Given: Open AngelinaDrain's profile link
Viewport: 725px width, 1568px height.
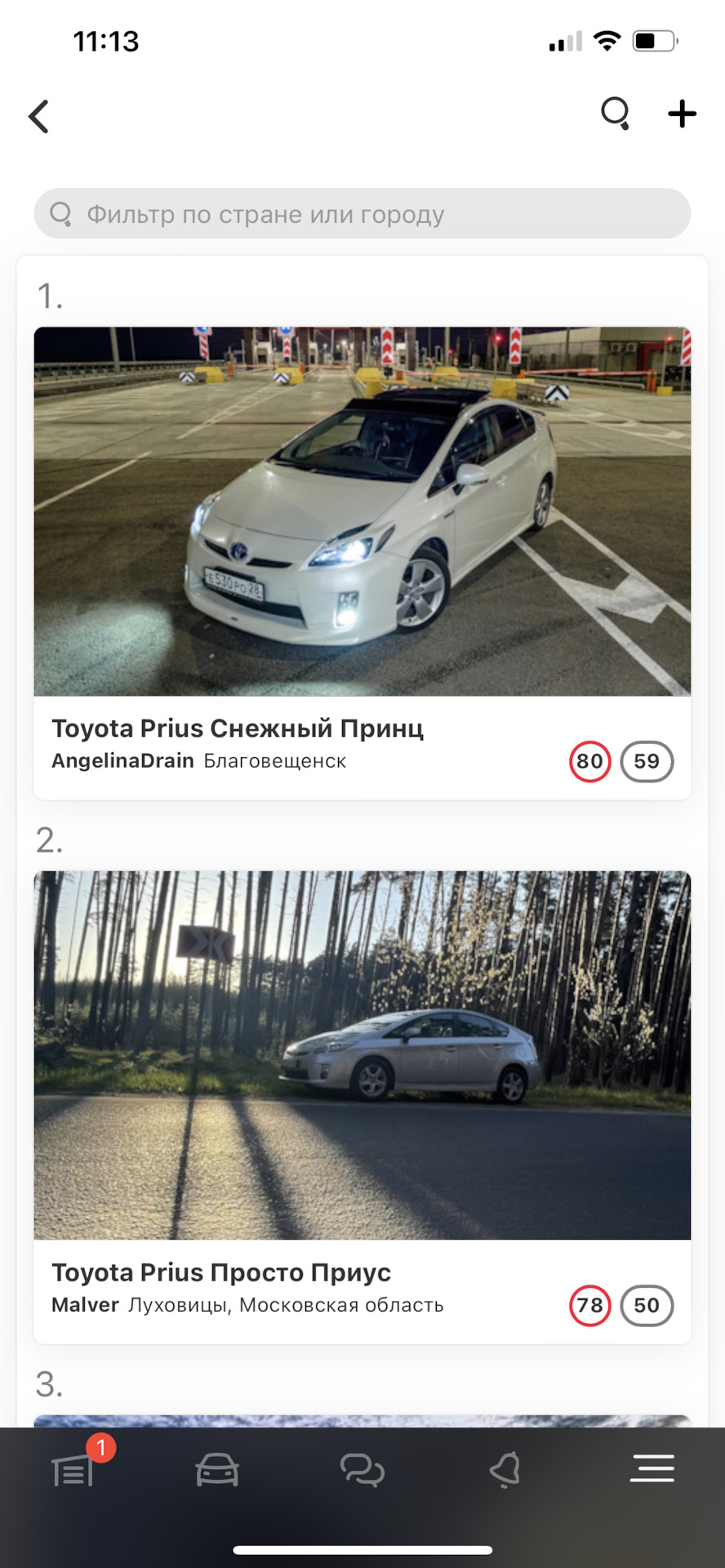Looking at the screenshot, I should (122, 760).
